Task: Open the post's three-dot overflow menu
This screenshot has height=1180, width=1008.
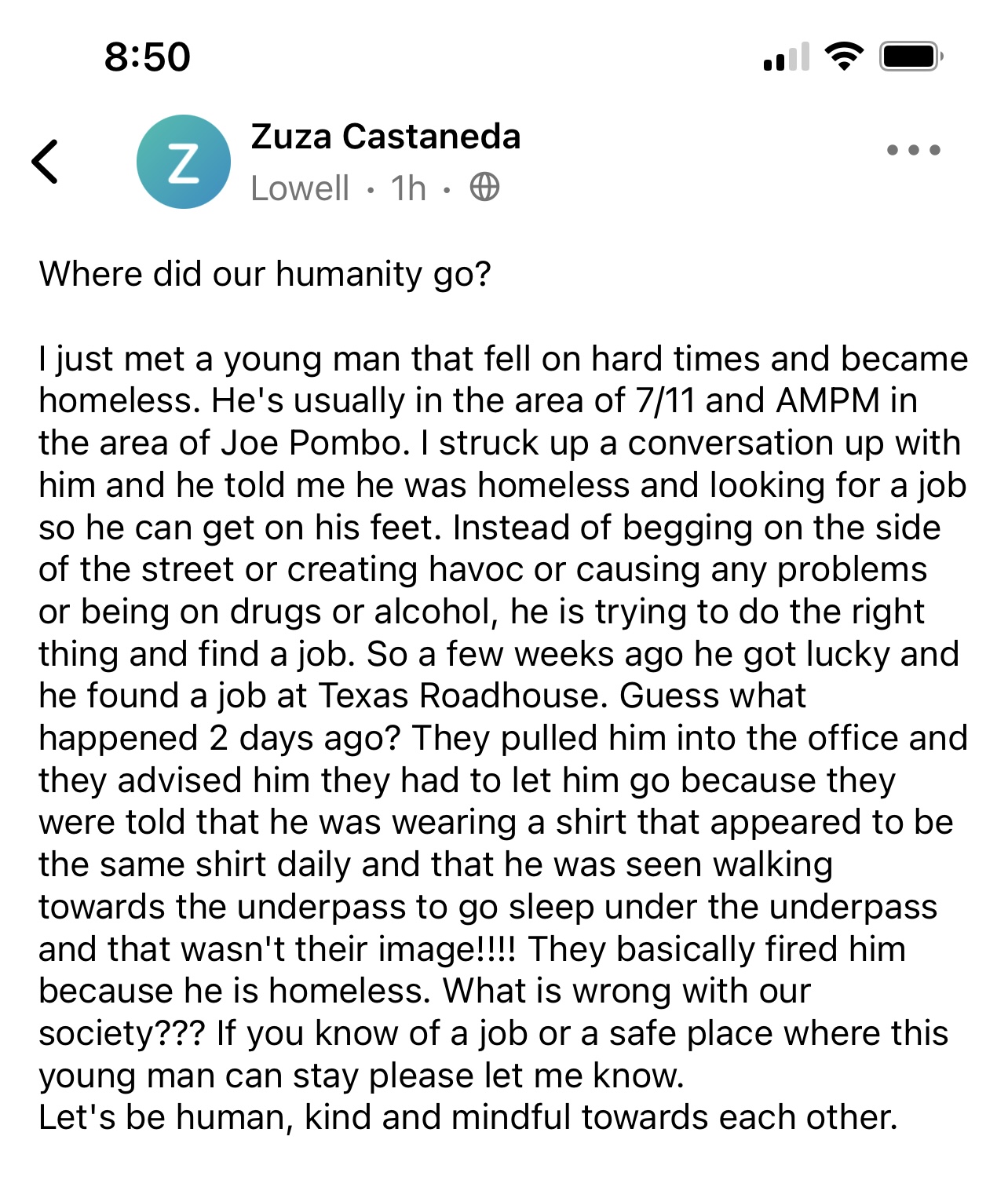Action: point(913,150)
